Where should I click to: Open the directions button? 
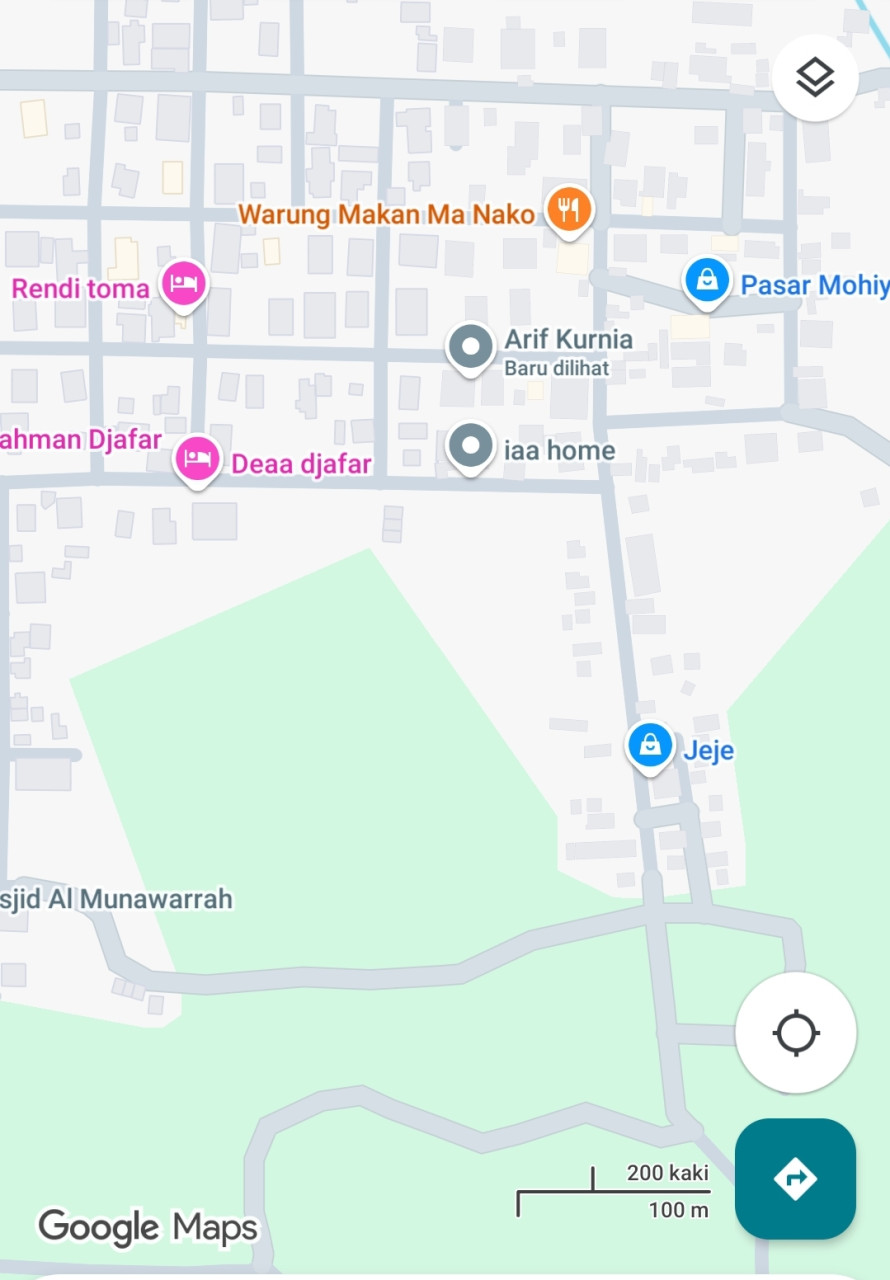click(x=795, y=1178)
